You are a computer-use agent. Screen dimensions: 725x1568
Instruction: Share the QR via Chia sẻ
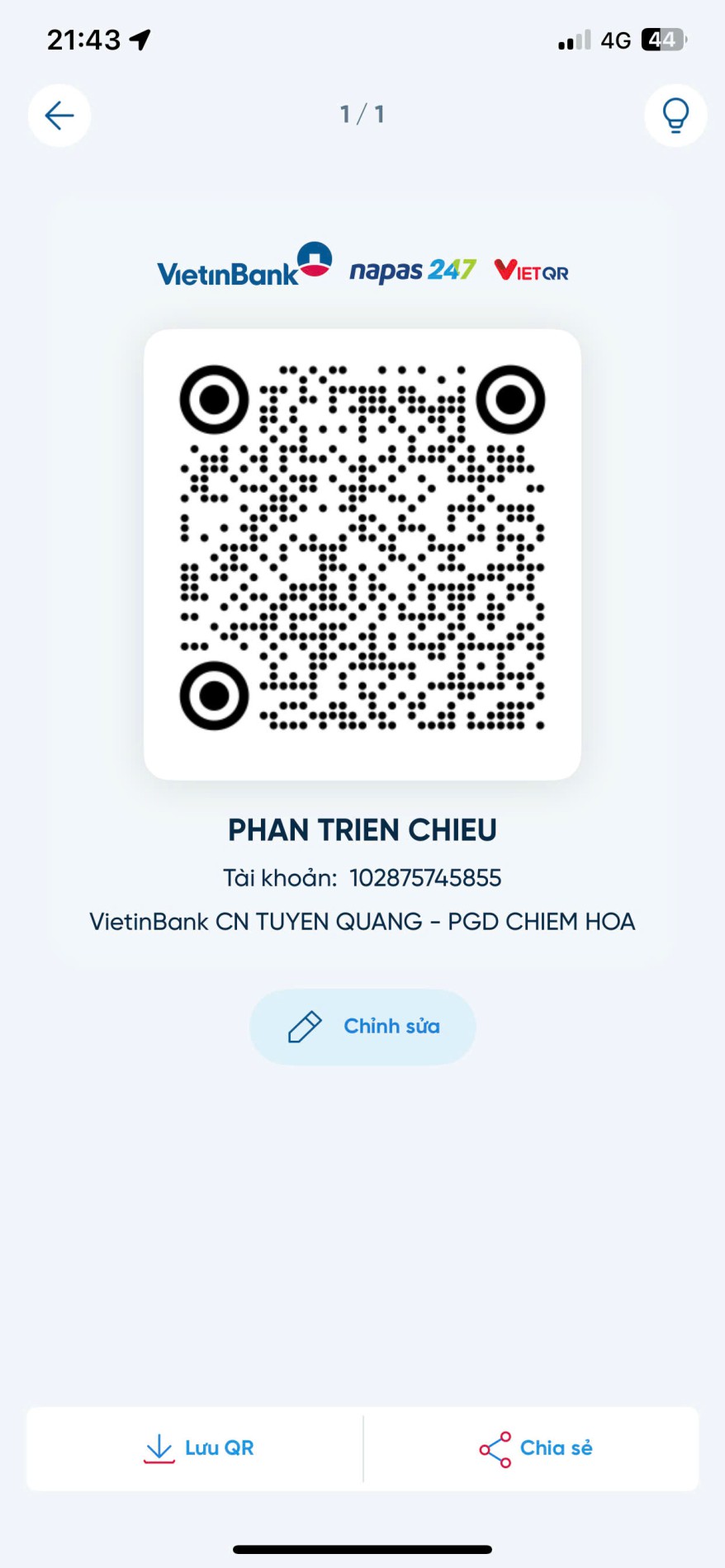(535, 1448)
